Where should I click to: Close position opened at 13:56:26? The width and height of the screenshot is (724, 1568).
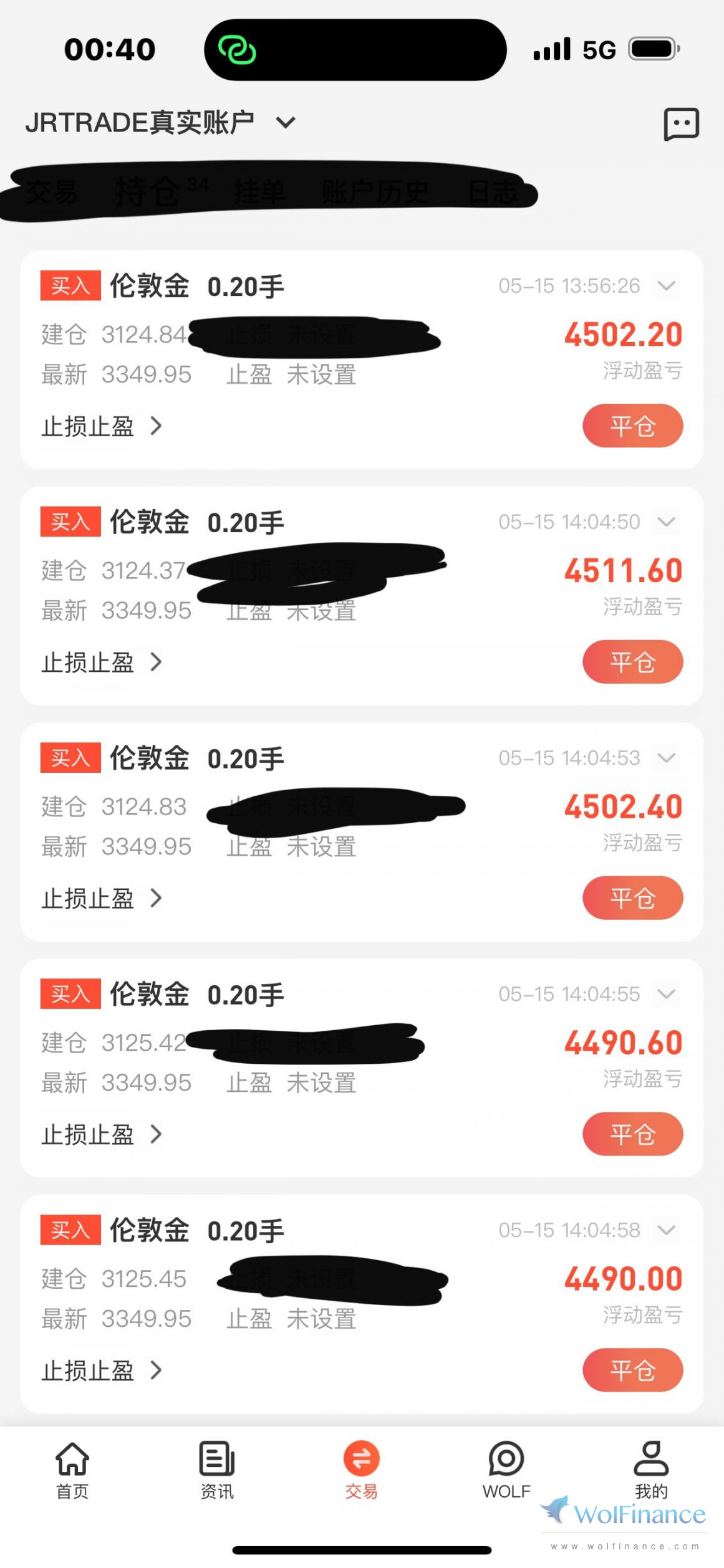[x=632, y=426]
